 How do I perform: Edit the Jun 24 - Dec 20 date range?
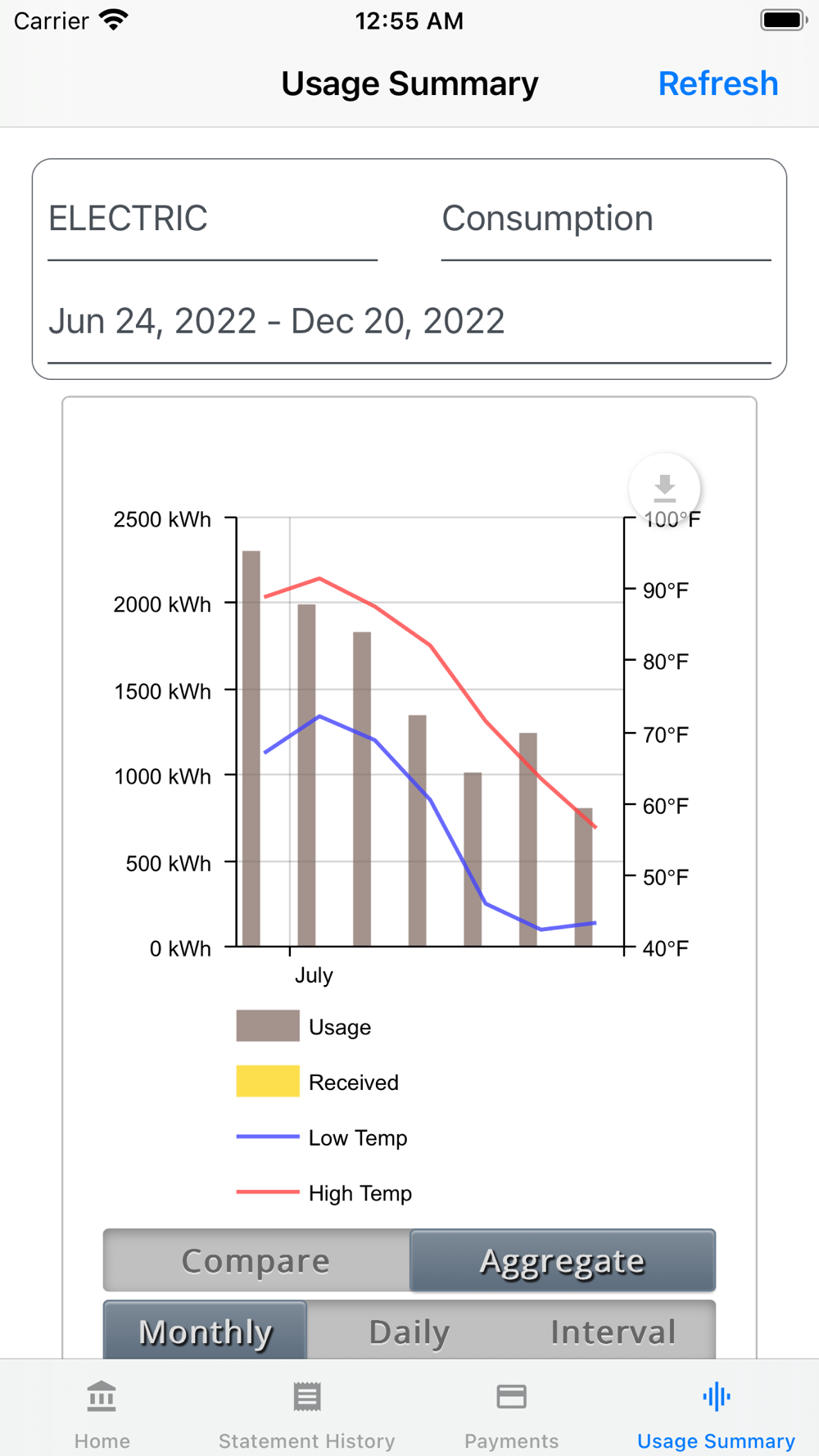click(x=409, y=322)
